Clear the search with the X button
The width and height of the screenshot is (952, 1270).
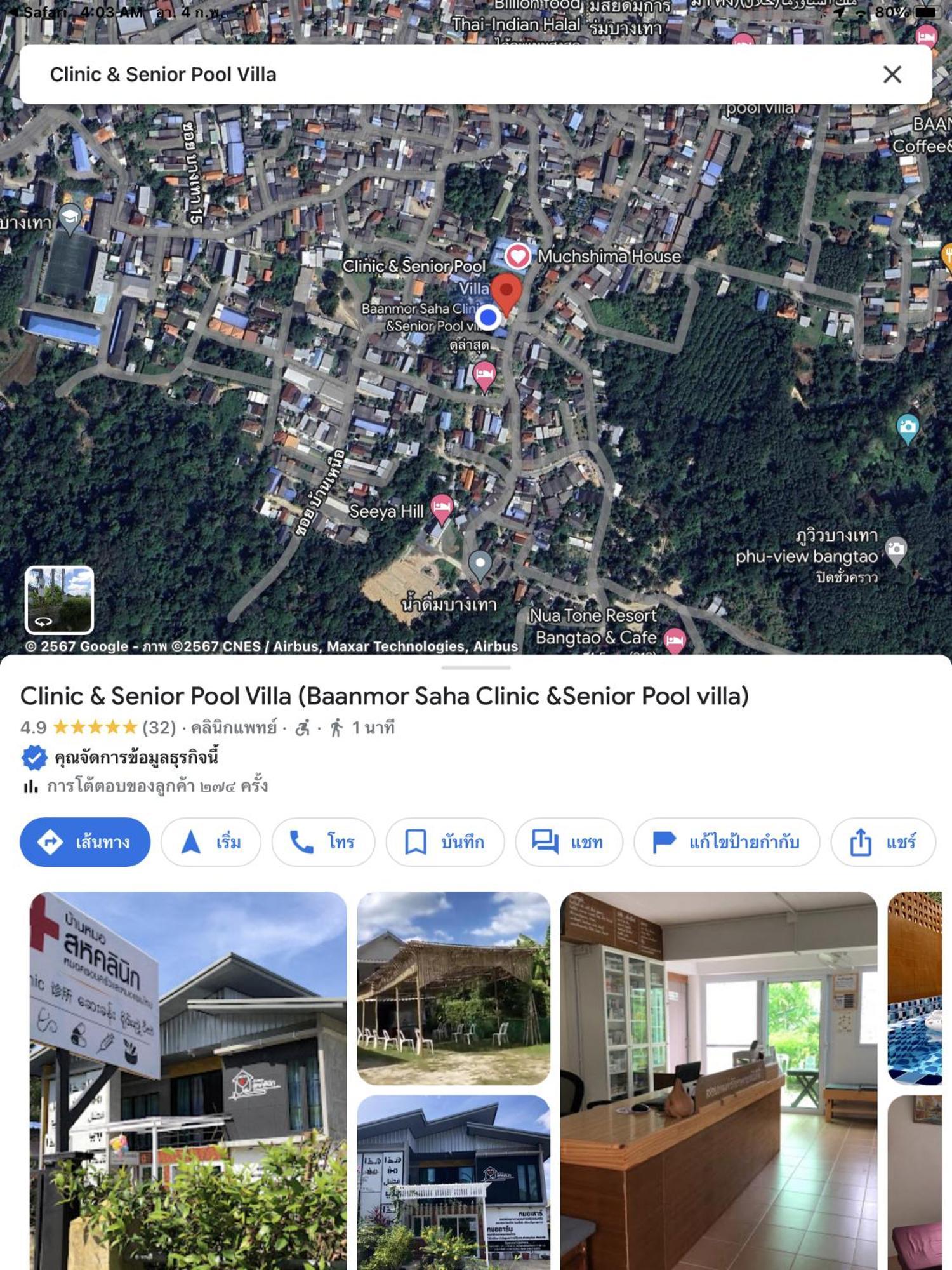pyautogui.click(x=892, y=75)
